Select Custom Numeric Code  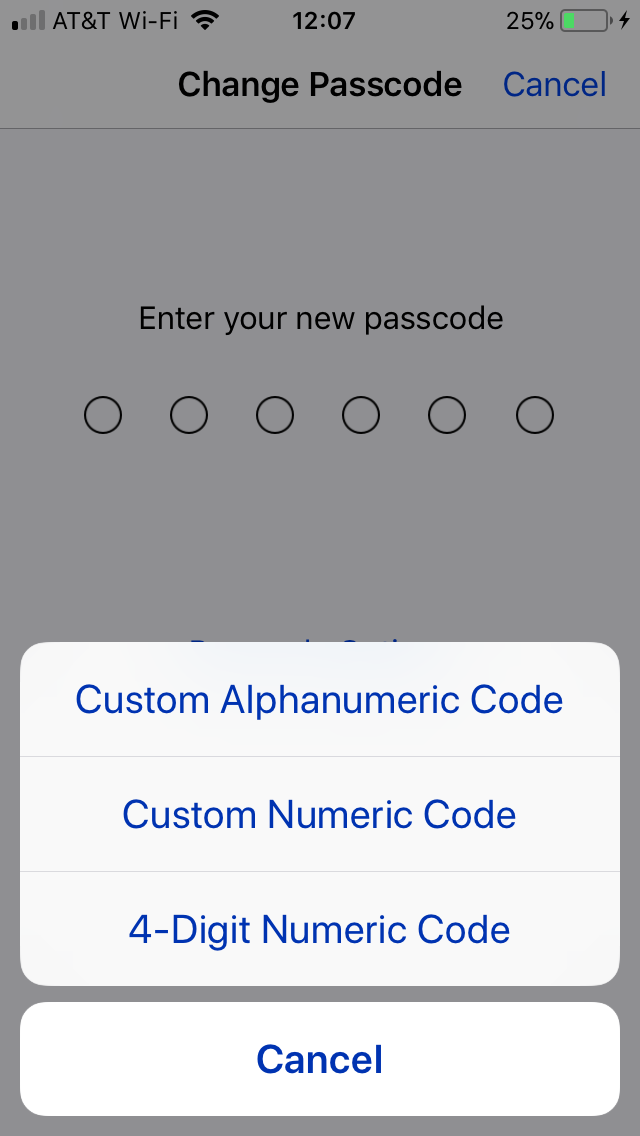coord(320,814)
